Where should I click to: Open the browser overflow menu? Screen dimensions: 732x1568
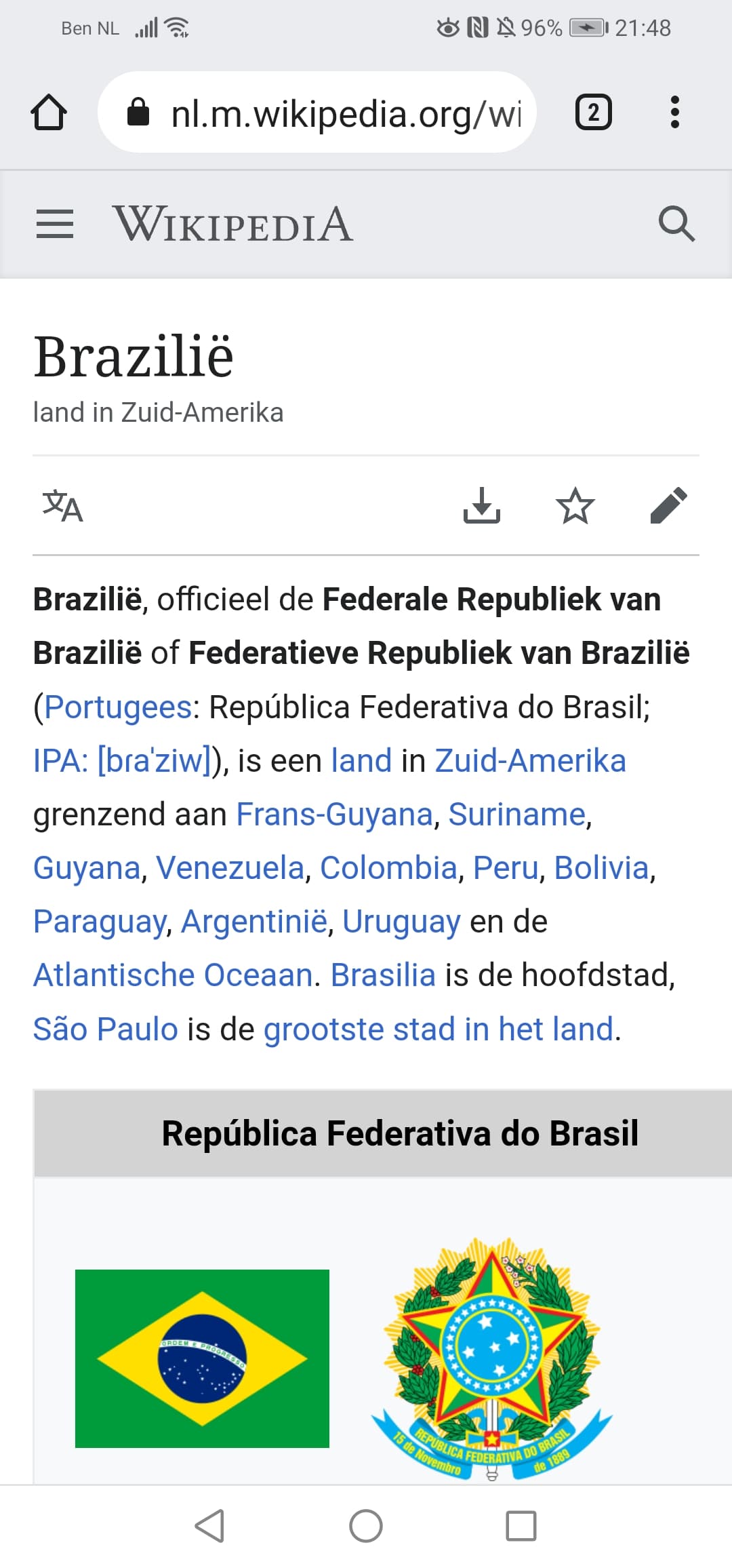click(674, 112)
